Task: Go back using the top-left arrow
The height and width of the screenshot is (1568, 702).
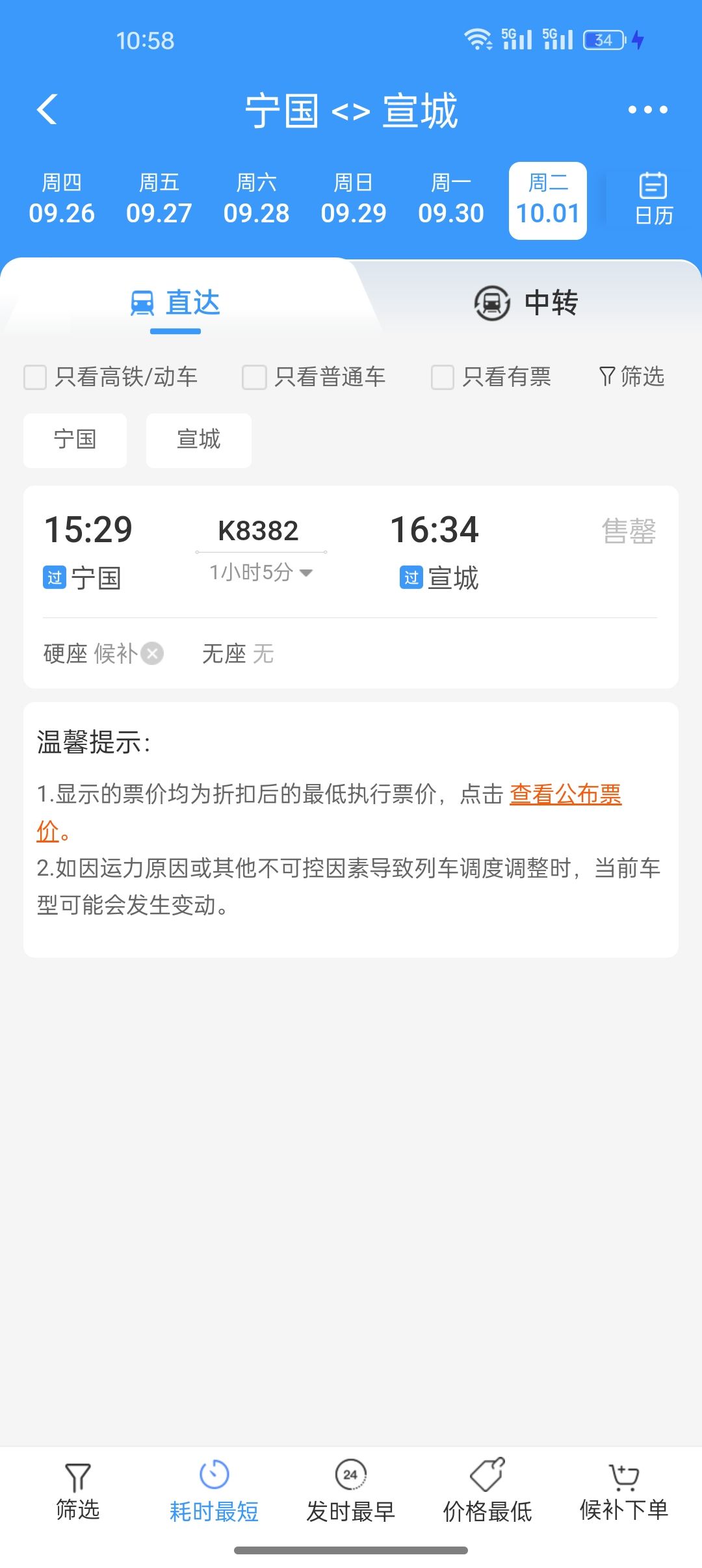Action: pos(47,109)
